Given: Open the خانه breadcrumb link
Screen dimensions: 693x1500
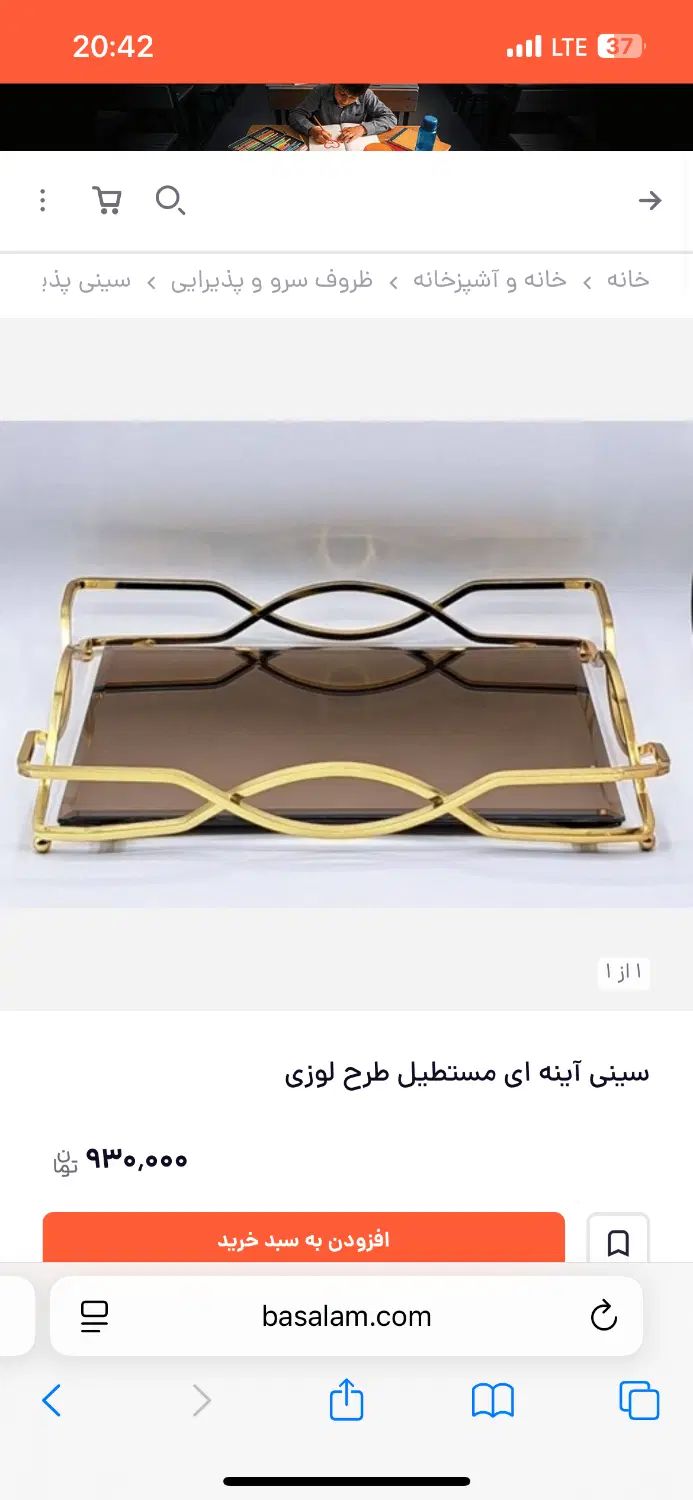Looking at the screenshot, I should coord(627,281).
